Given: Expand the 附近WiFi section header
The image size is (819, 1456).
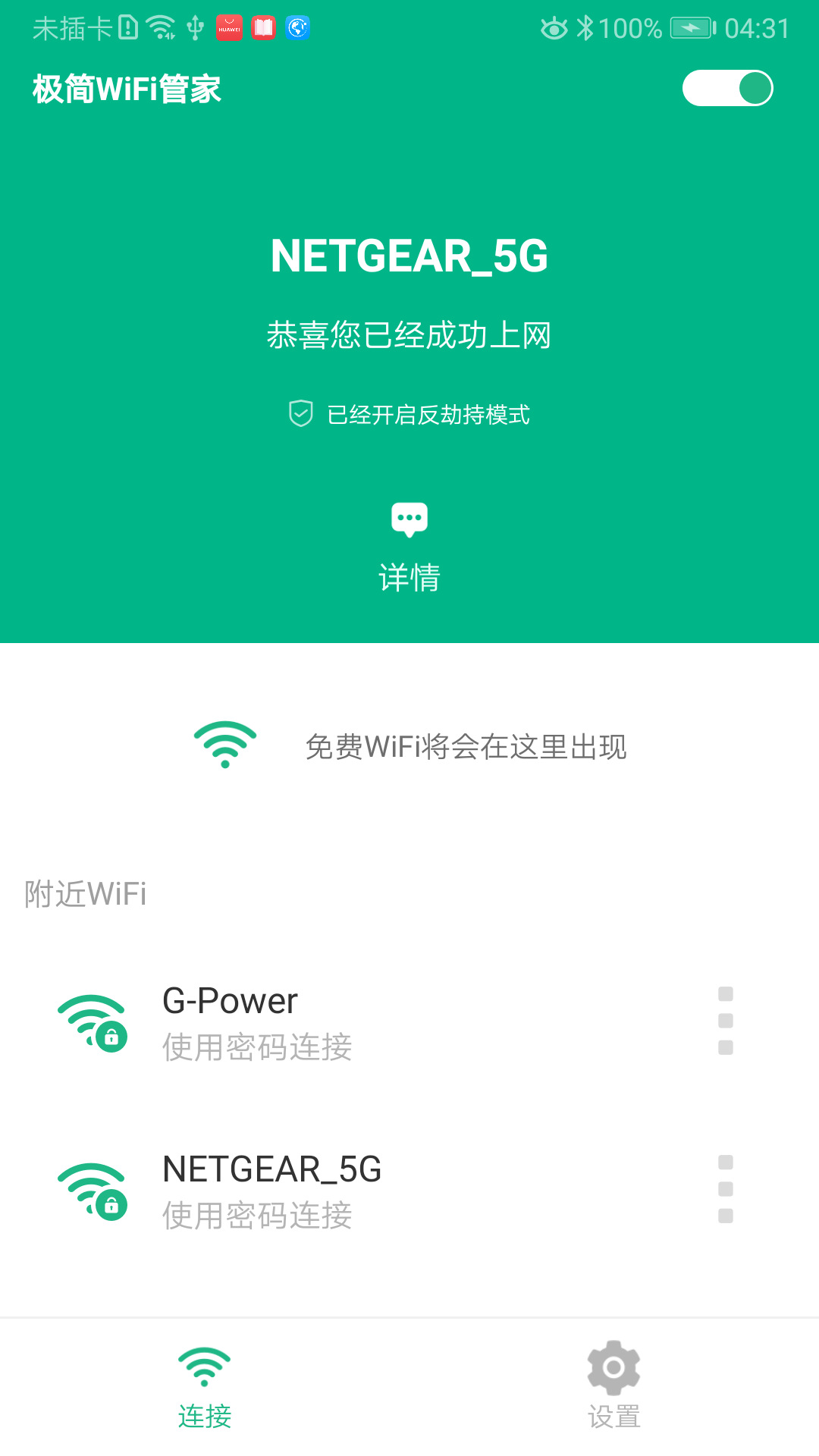Looking at the screenshot, I should 83,893.
